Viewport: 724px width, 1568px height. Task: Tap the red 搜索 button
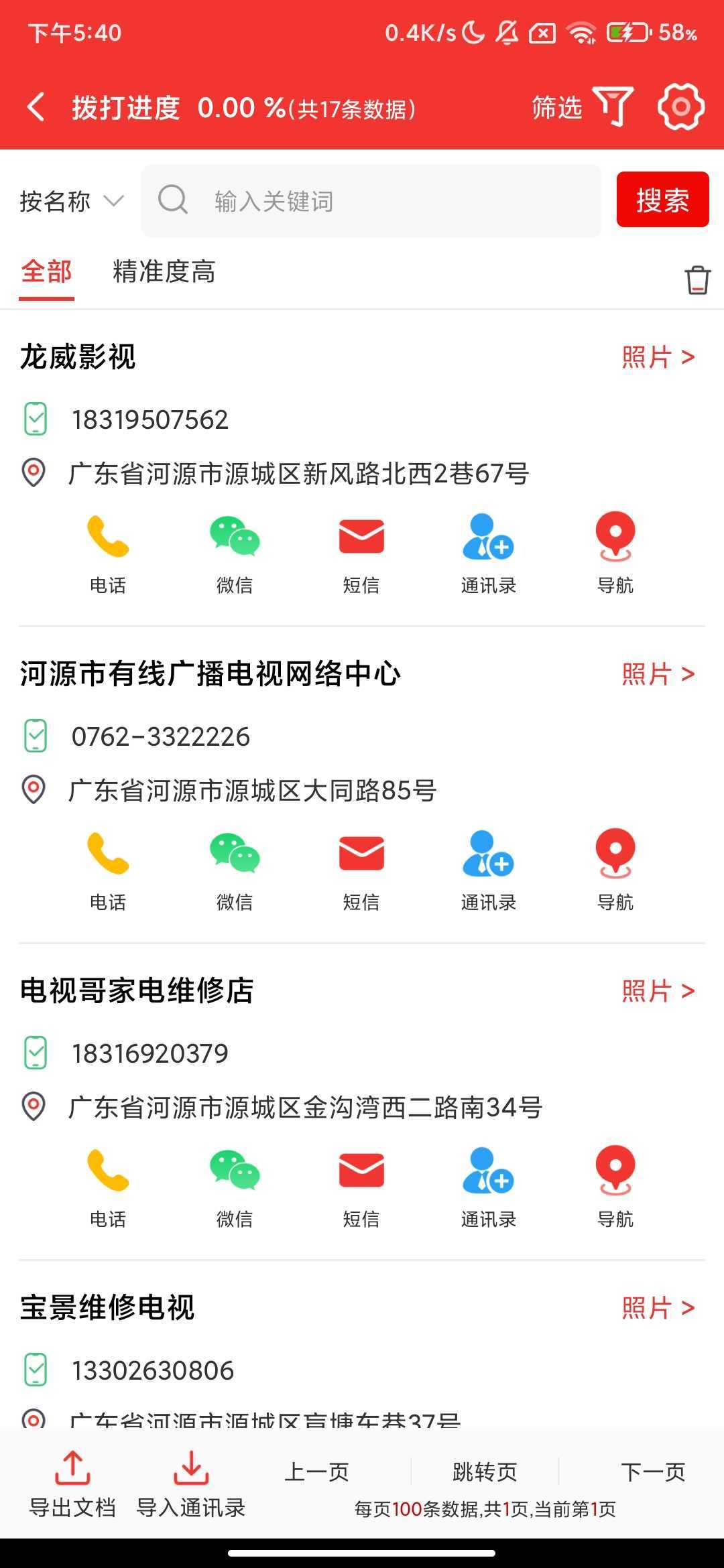pyautogui.click(x=662, y=200)
